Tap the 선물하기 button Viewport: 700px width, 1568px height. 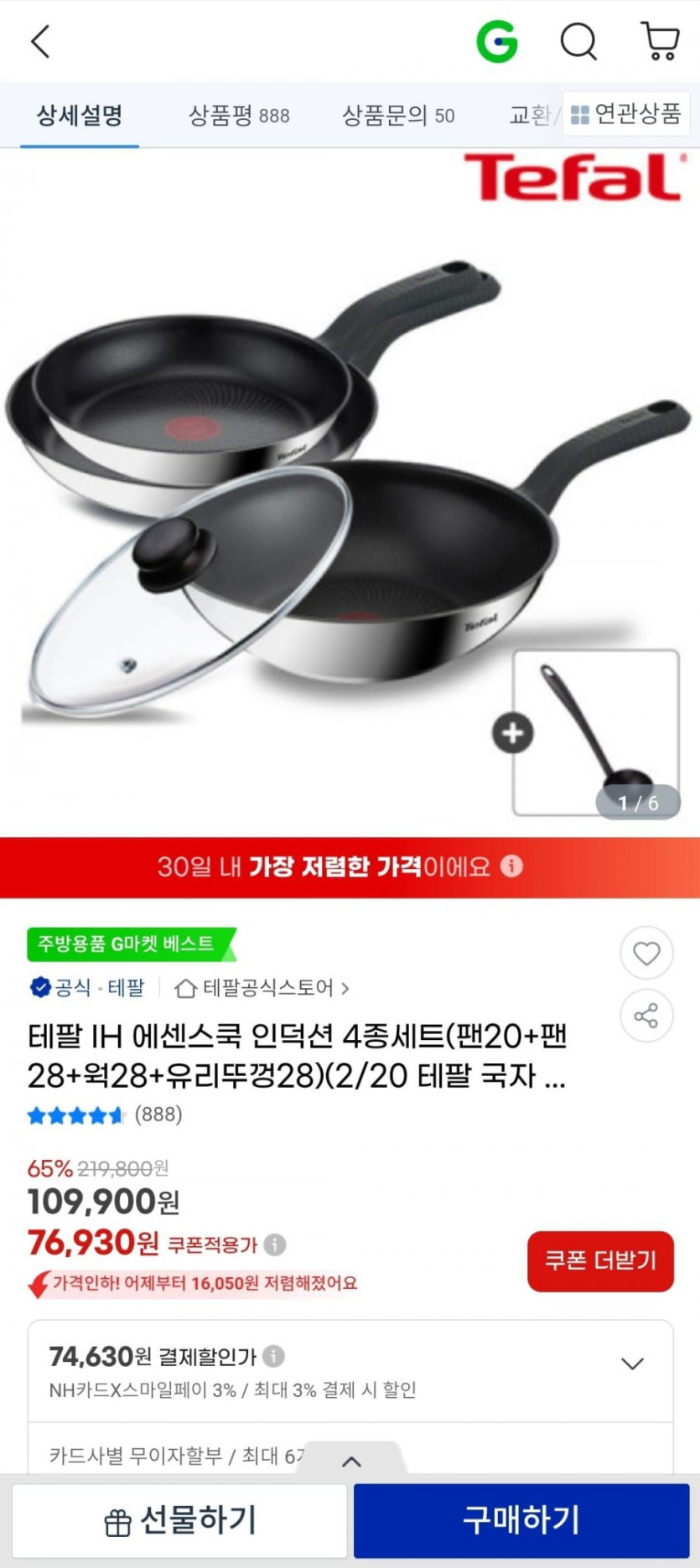pos(179,1519)
